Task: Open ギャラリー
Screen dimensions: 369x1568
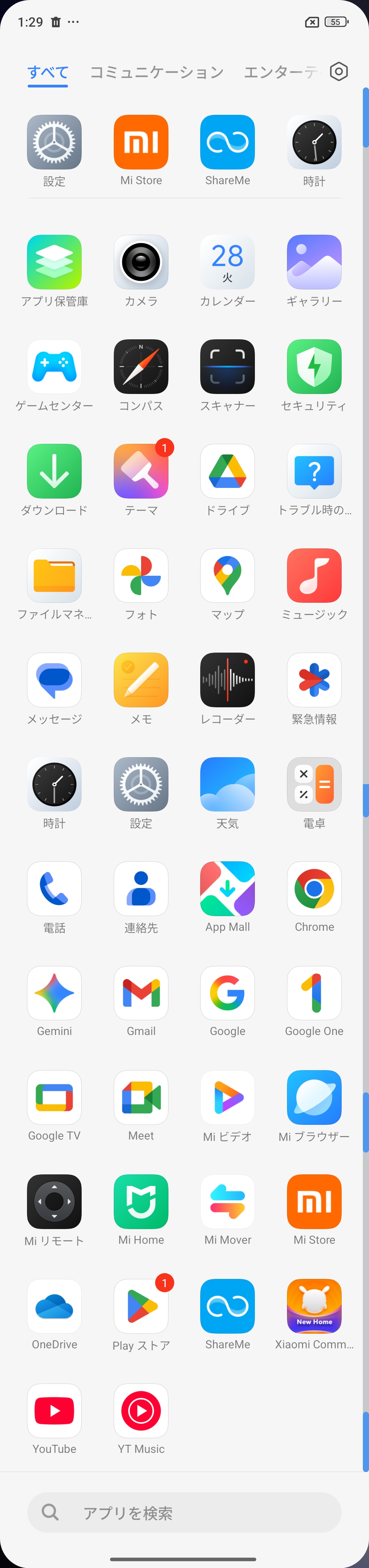Action: 314,262
